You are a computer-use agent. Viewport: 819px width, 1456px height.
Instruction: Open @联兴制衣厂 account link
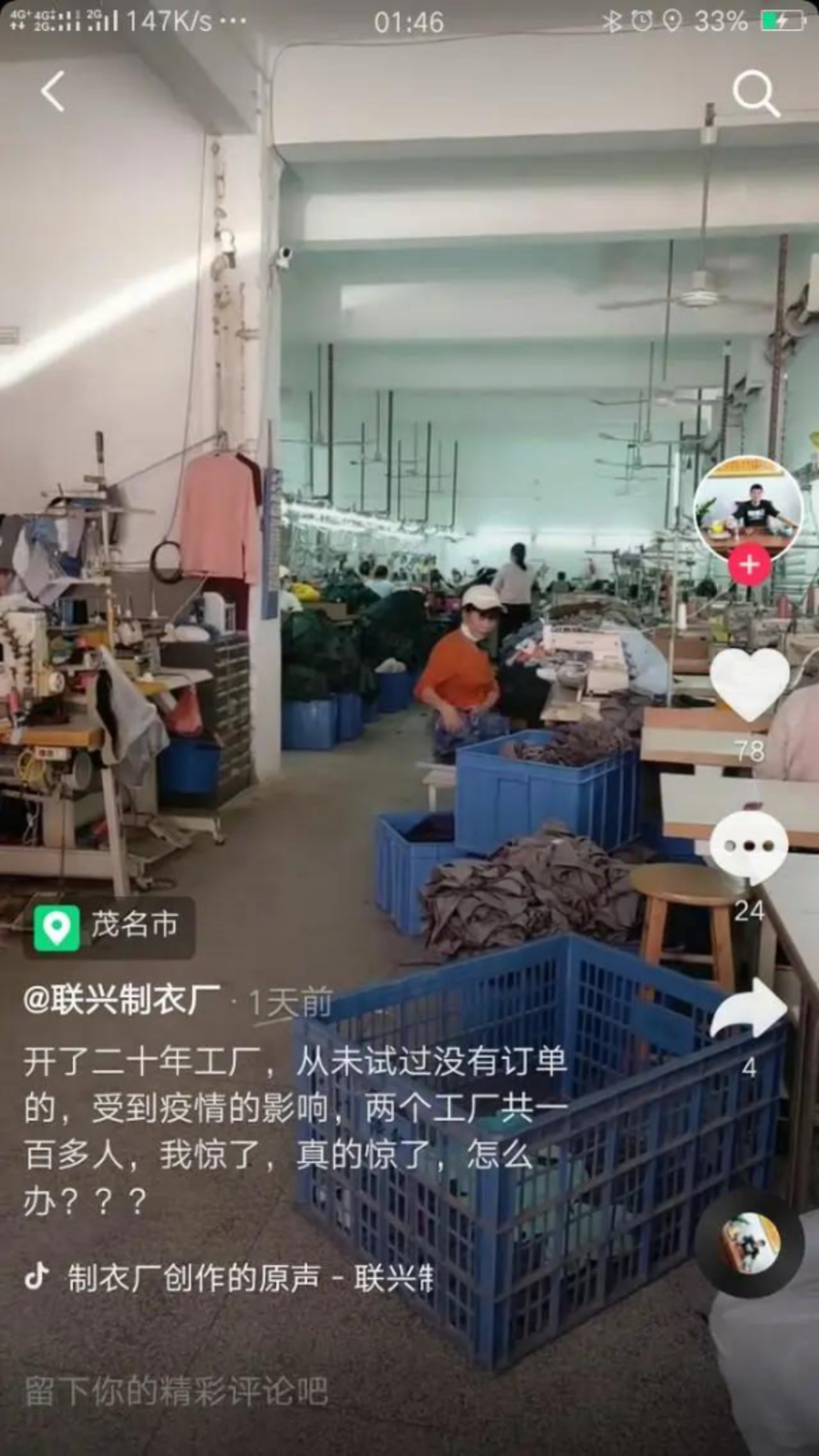pyautogui.click(x=121, y=1001)
